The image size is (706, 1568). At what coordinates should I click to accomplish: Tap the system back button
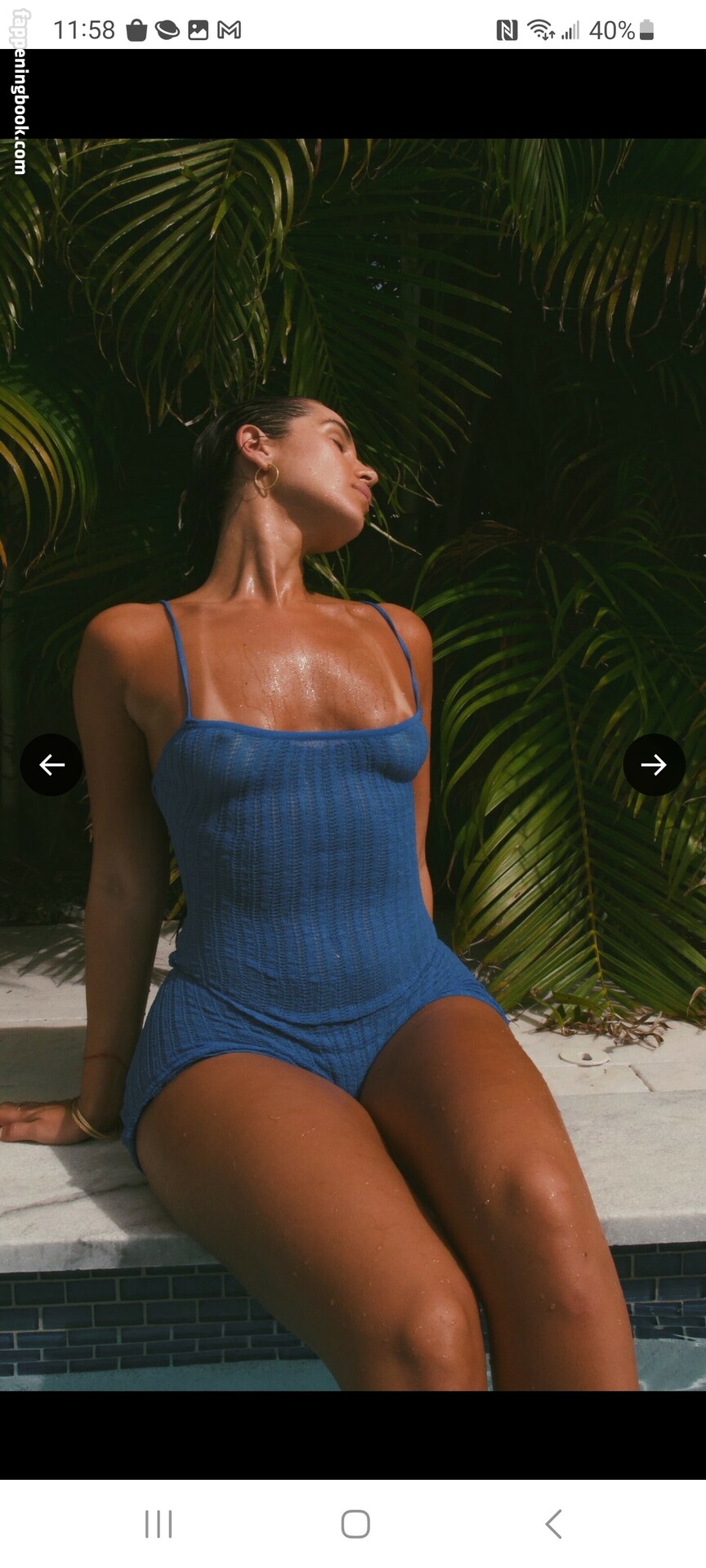[553, 1524]
